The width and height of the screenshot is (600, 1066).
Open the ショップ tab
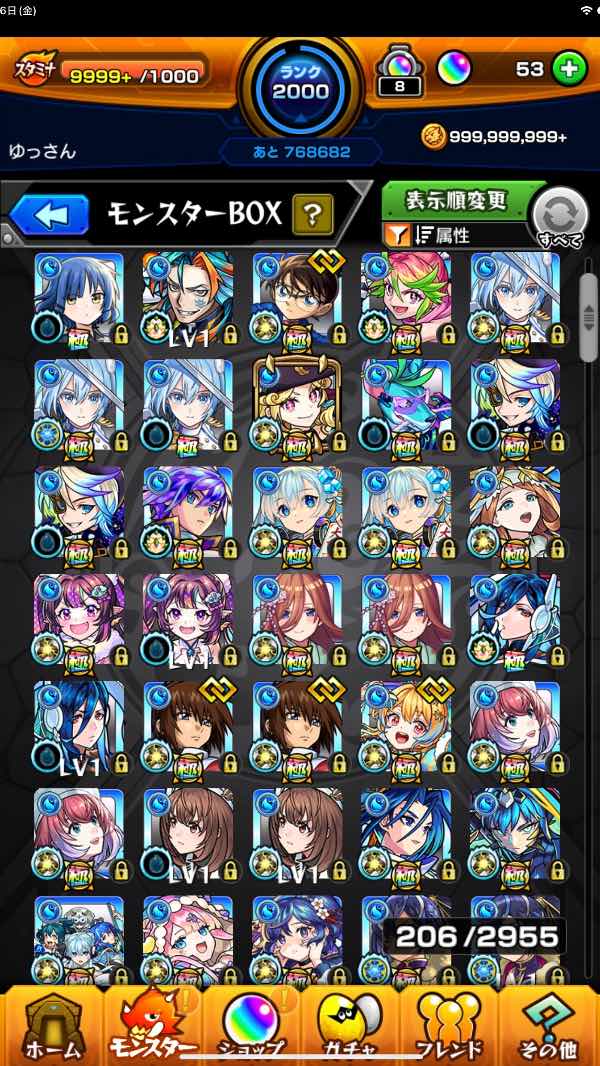pos(251,1026)
